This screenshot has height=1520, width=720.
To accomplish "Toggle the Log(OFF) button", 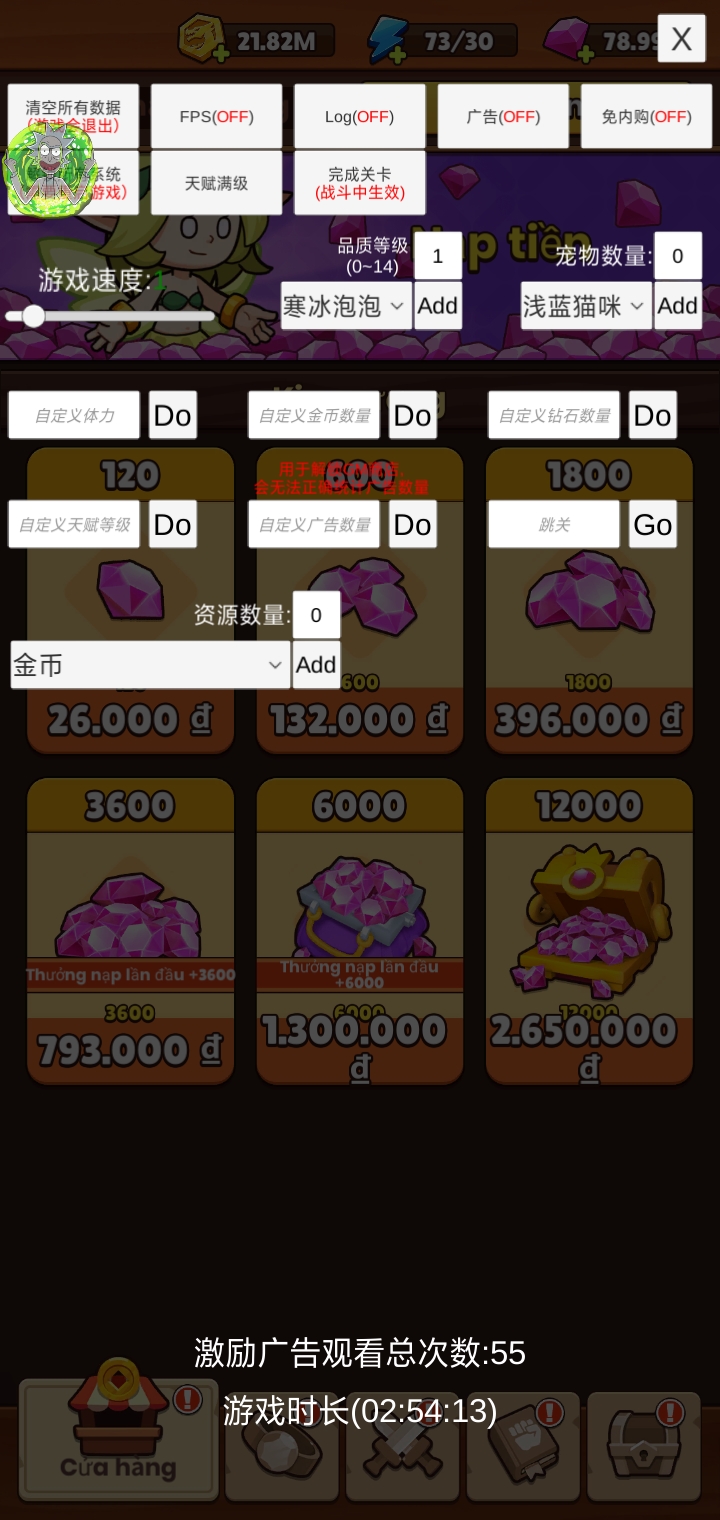I will pyautogui.click(x=359, y=117).
